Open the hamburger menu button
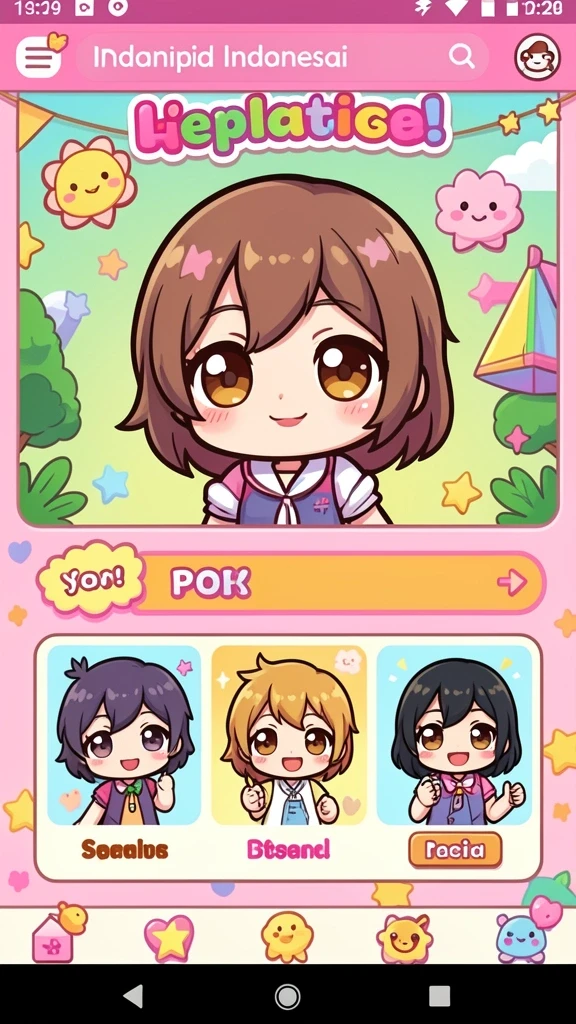 pos(40,57)
